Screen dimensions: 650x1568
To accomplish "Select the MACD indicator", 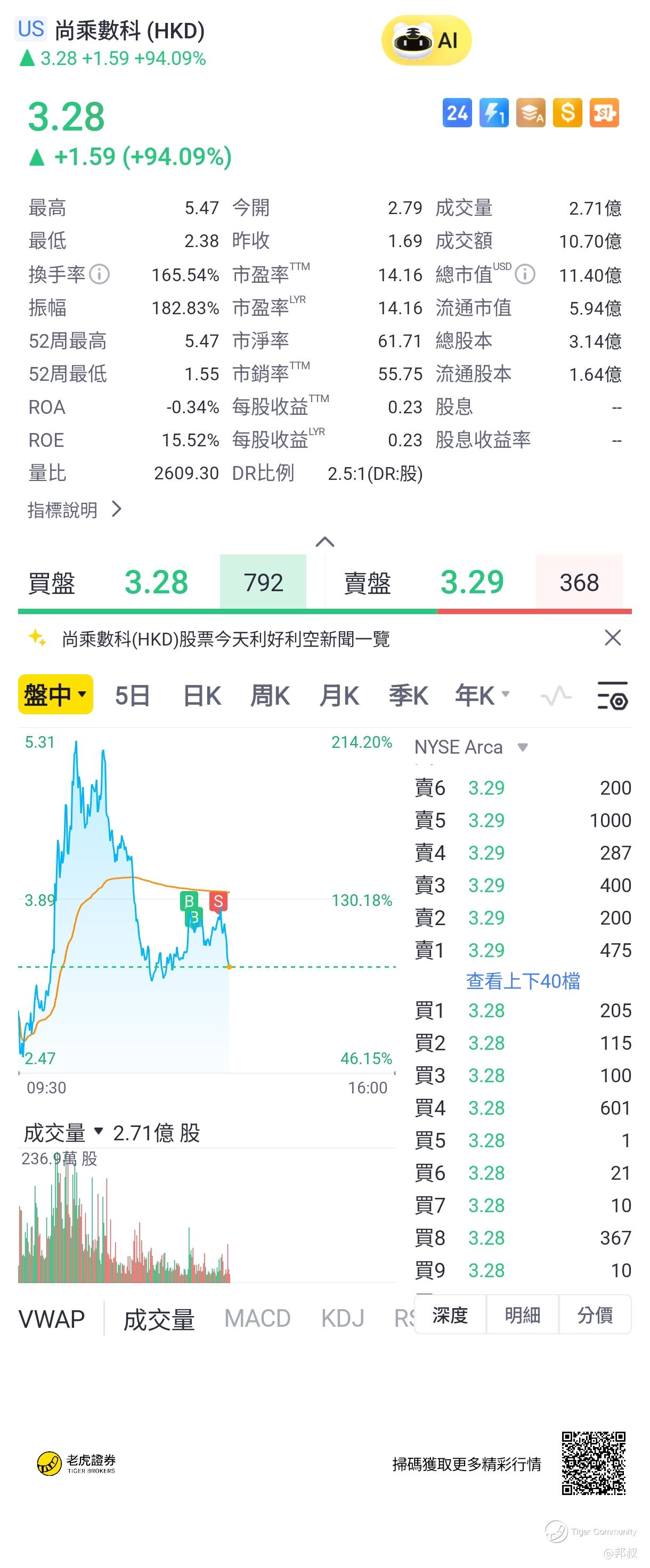I will pyautogui.click(x=257, y=1318).
